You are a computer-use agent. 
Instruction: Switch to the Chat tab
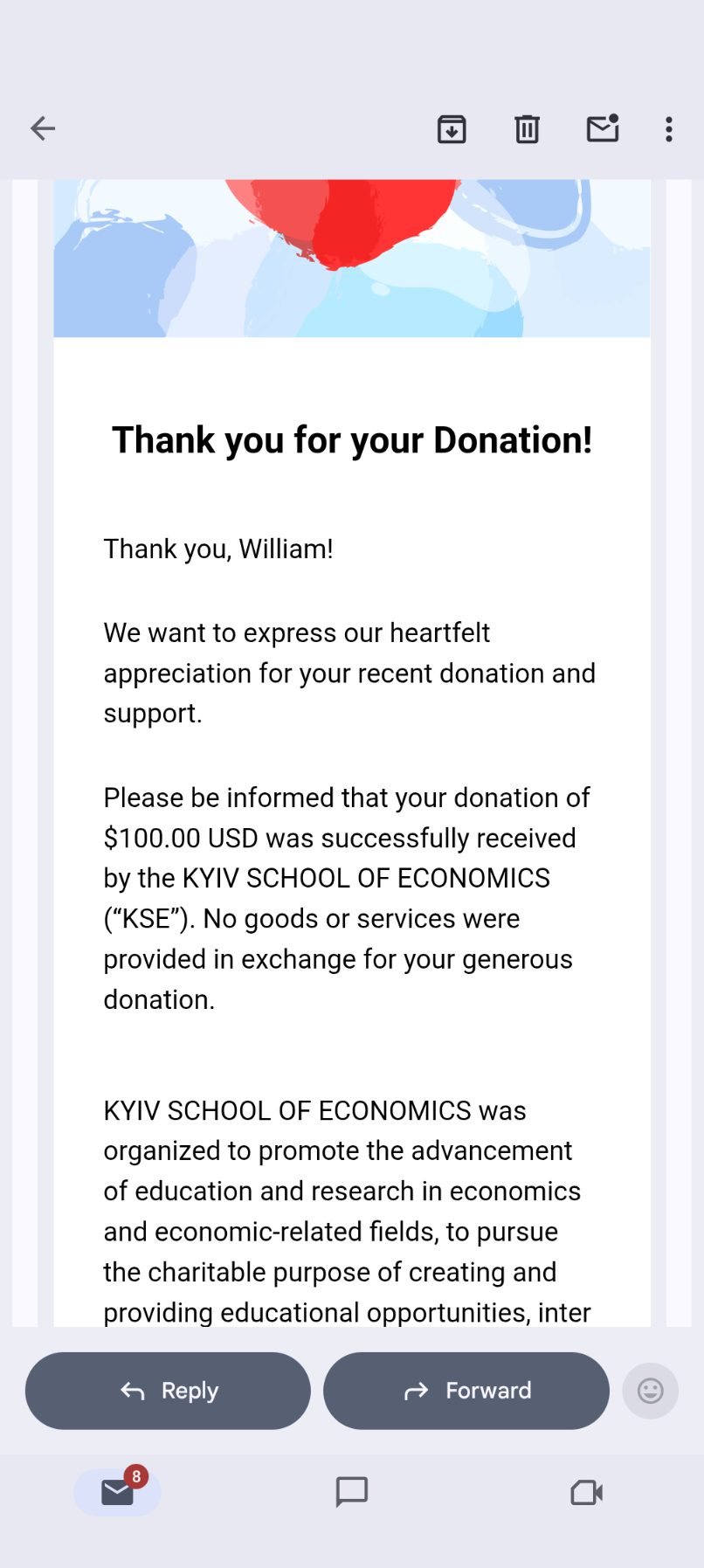pyautogui.click(x=352, y=1492)
